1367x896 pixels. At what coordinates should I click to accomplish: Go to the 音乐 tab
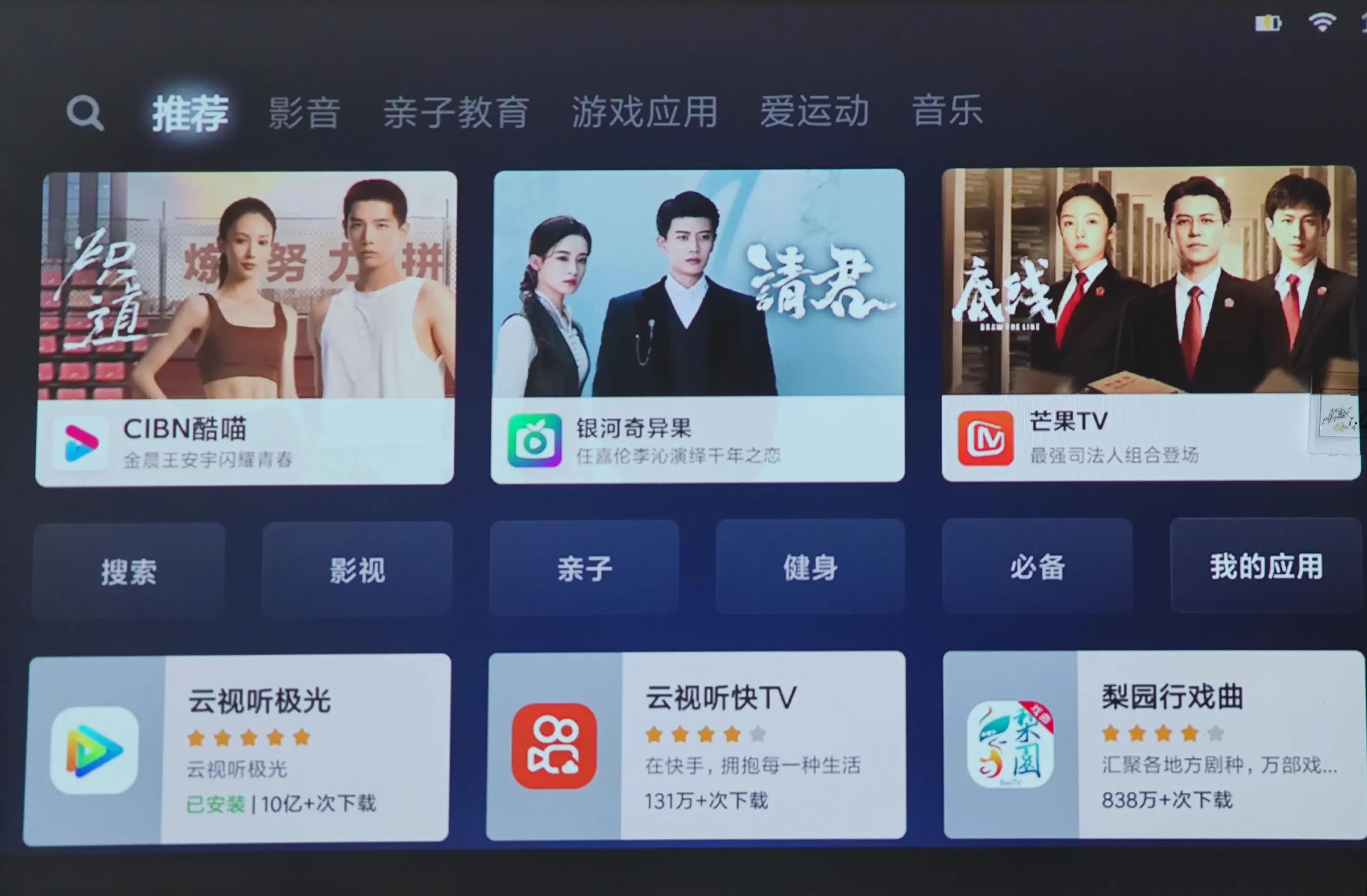click(947, 110)
